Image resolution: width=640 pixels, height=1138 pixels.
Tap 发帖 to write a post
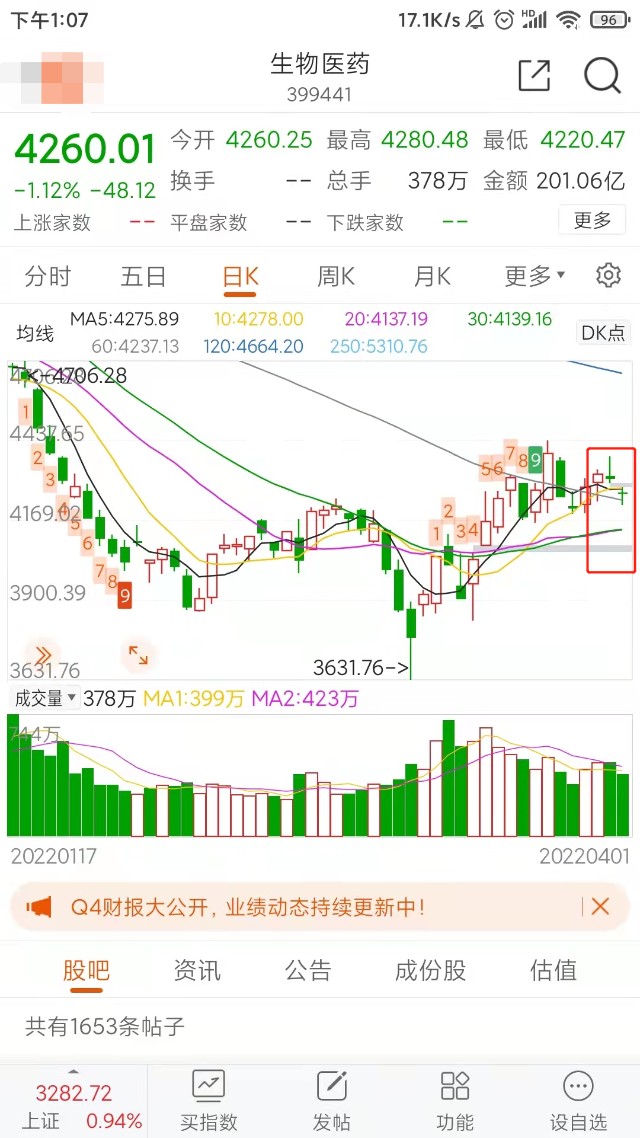(x=332, y=1100)
